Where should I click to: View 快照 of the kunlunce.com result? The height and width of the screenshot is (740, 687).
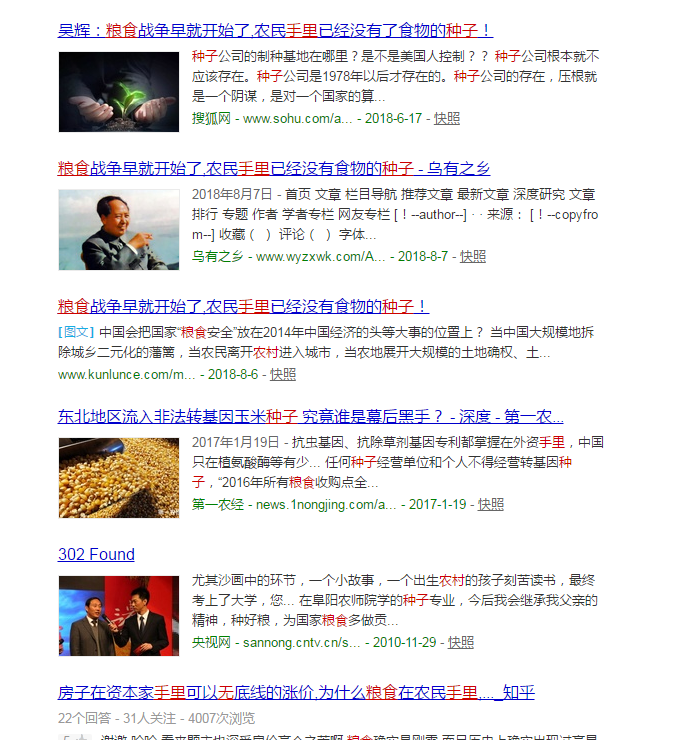(x=283, y=374)
